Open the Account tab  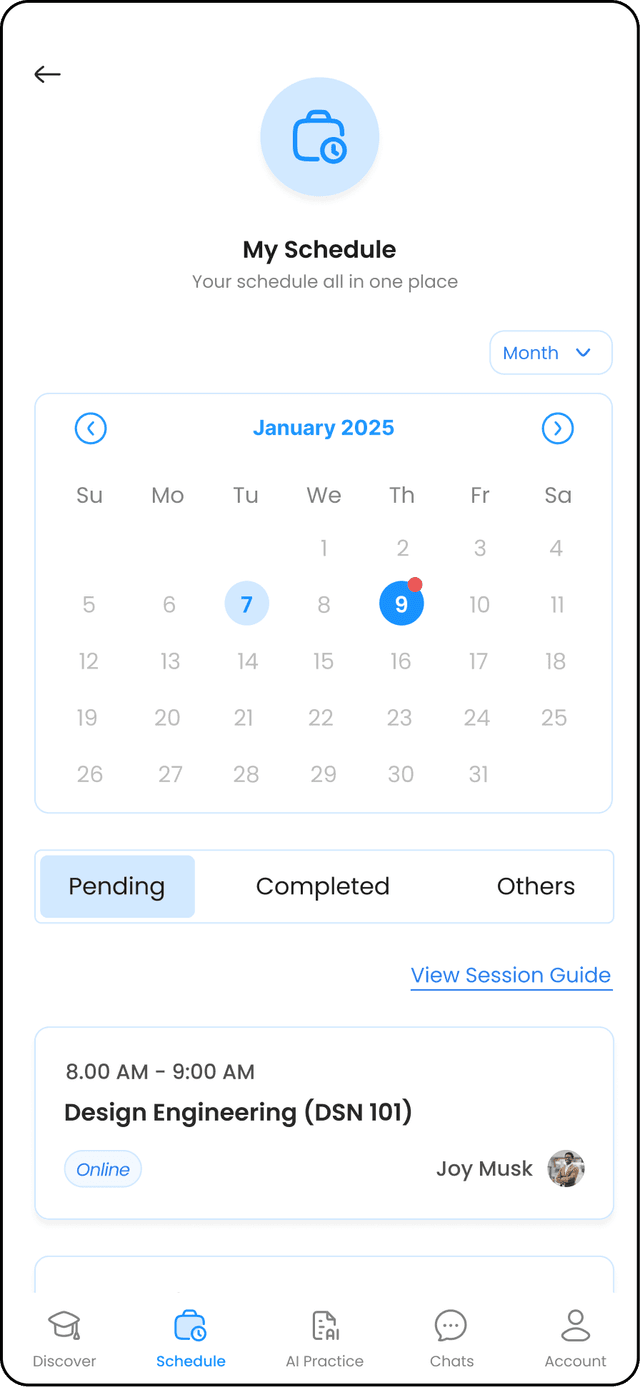click(x=575, y=1339)
